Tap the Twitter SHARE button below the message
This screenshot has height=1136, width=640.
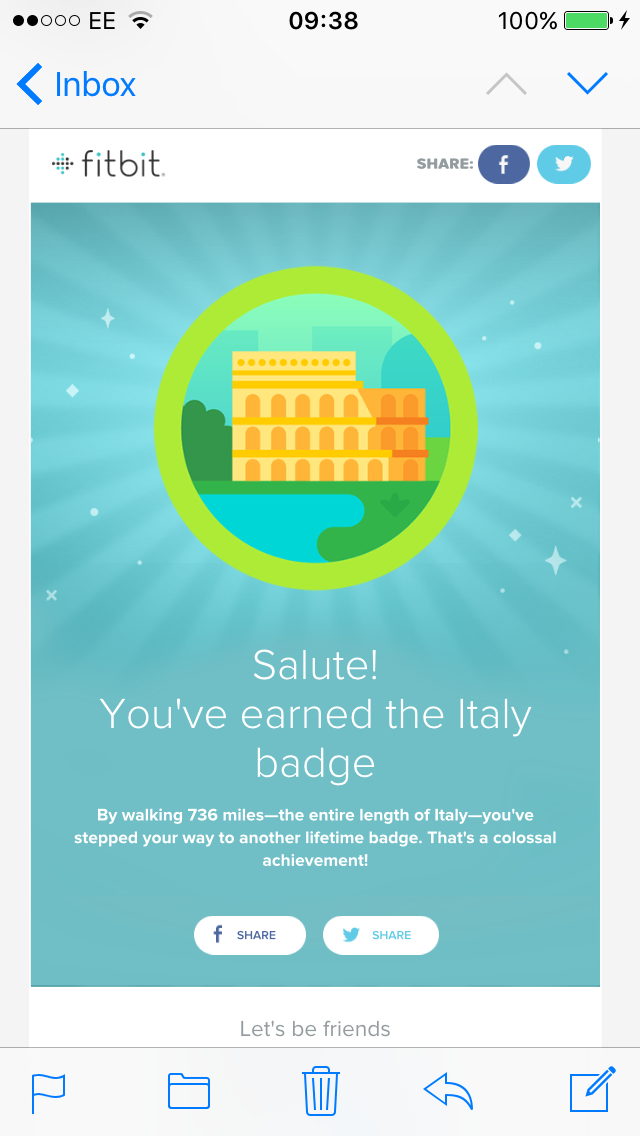pyautogui.click(x=381, y=935)
